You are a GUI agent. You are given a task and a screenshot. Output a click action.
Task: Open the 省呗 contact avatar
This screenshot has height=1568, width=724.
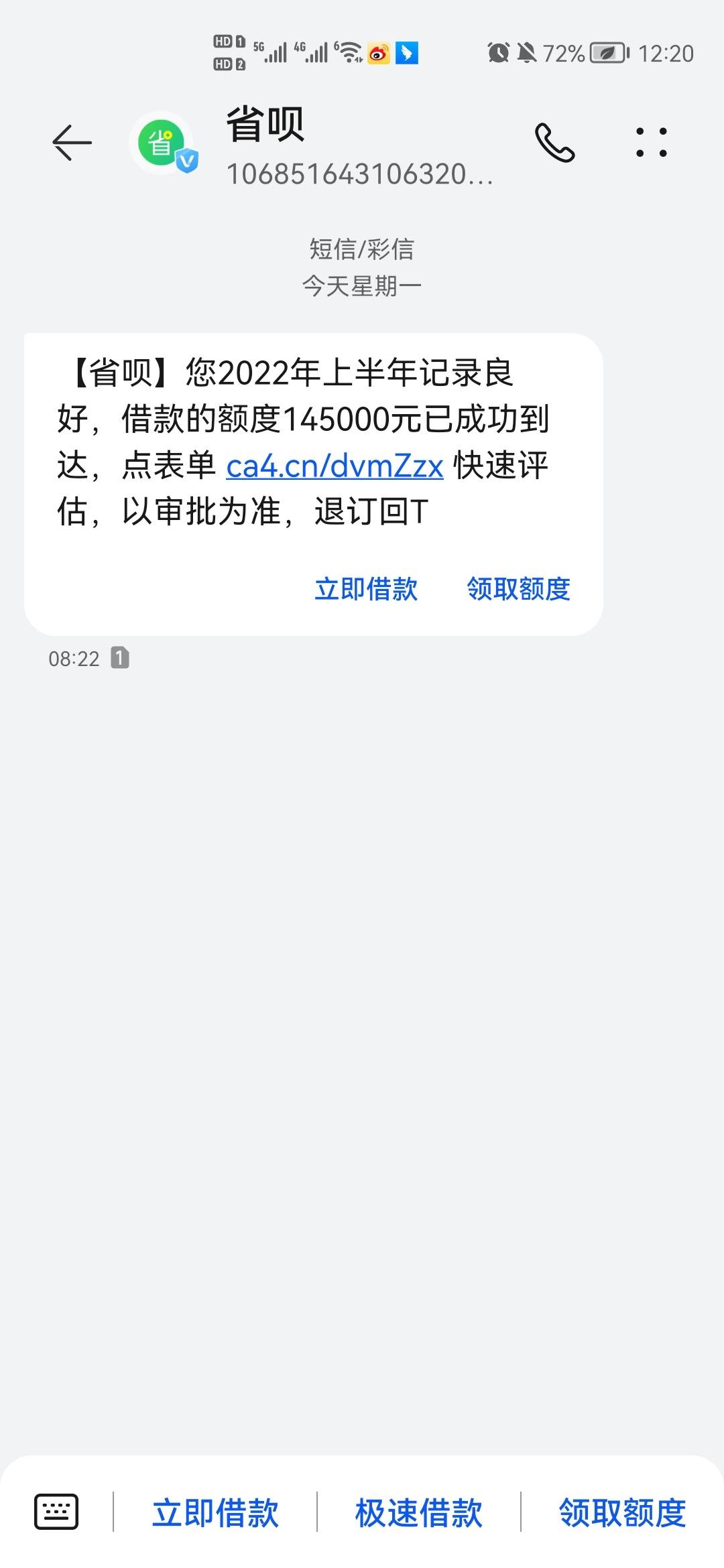164,143
